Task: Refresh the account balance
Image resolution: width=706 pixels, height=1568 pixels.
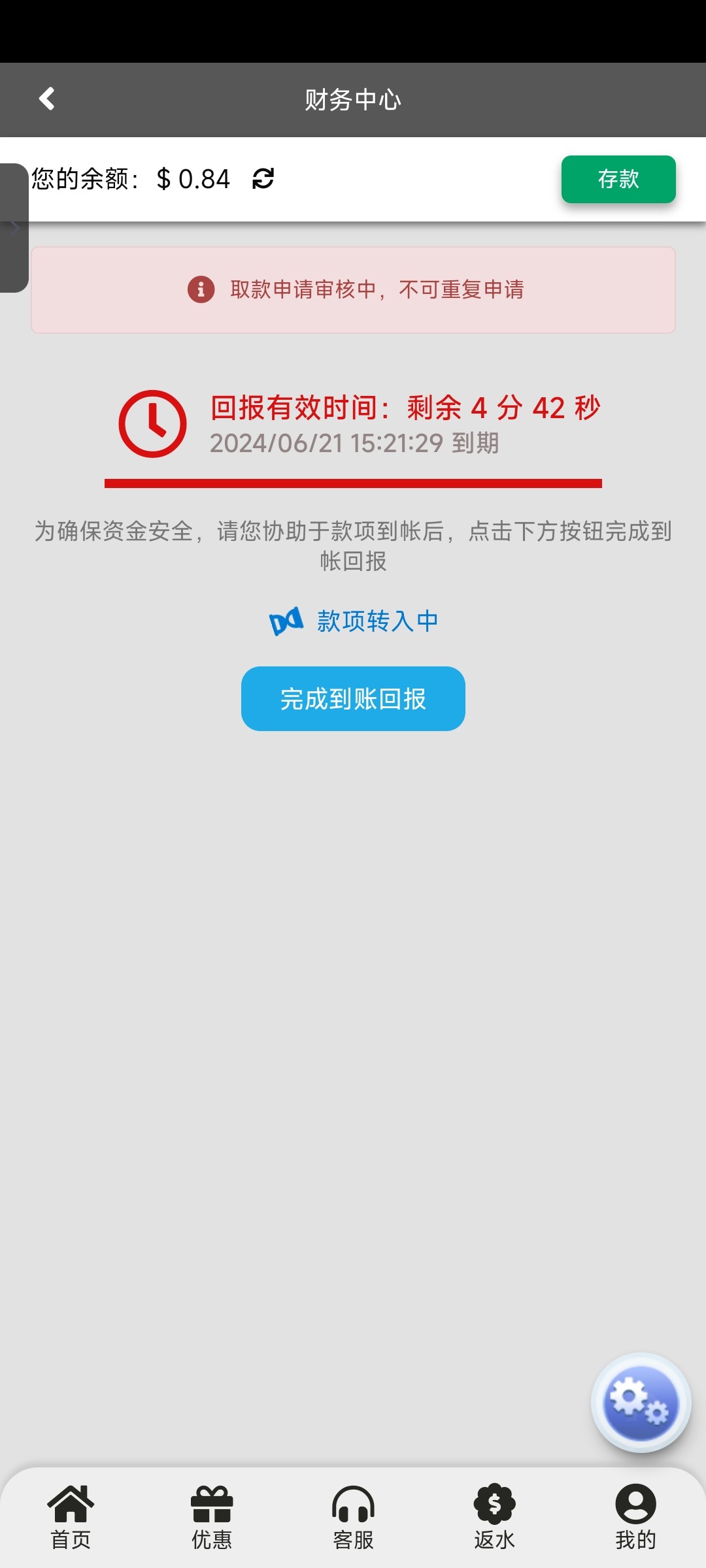Action: click(x=263, y=178)
